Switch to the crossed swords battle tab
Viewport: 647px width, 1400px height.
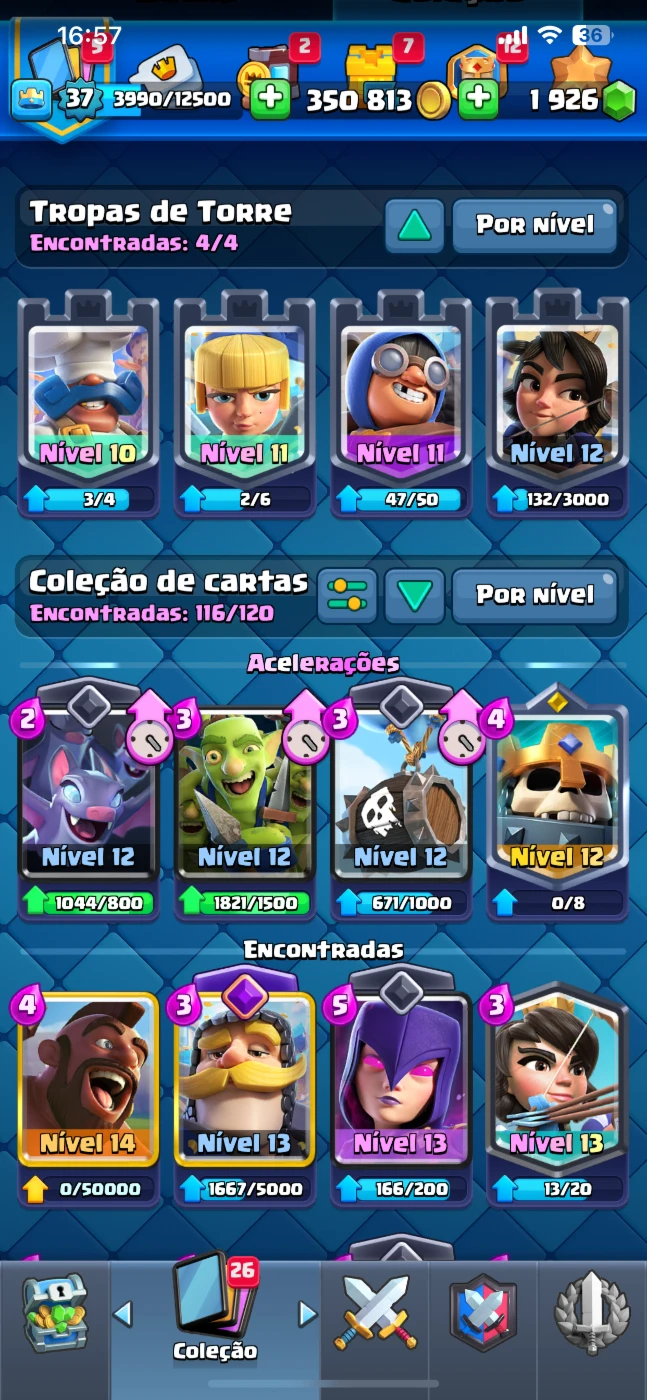(375, 1312)
